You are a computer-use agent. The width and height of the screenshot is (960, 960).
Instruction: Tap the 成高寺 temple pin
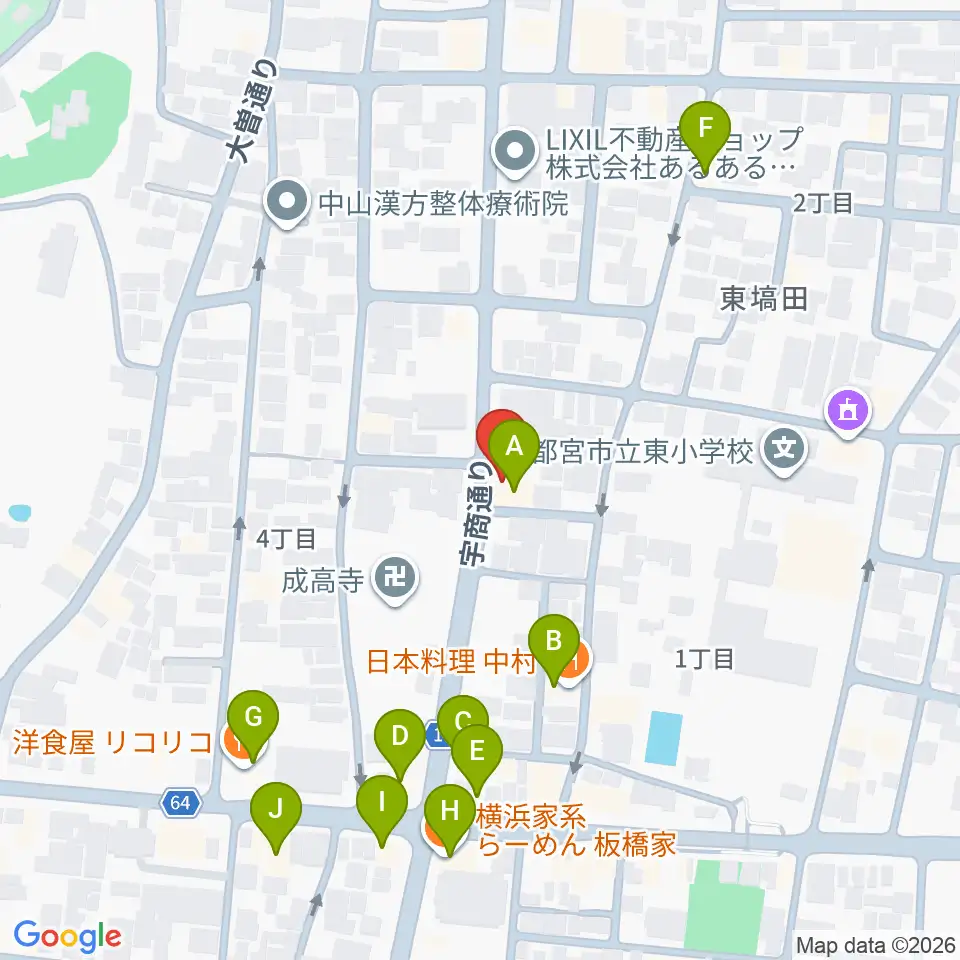(397, 580)
